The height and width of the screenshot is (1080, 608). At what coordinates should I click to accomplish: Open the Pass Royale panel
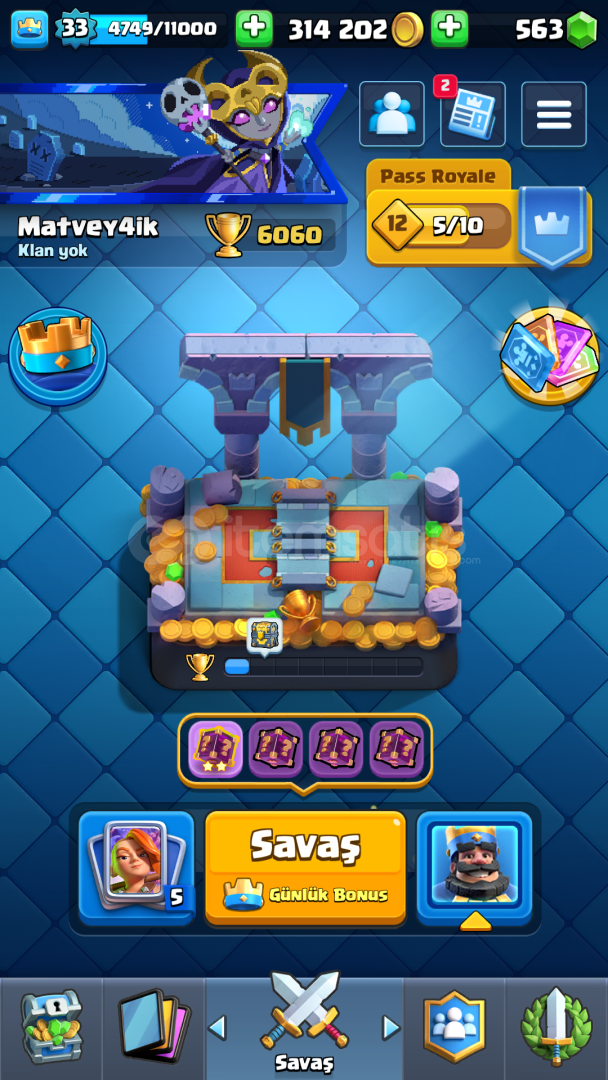(479, 215)
